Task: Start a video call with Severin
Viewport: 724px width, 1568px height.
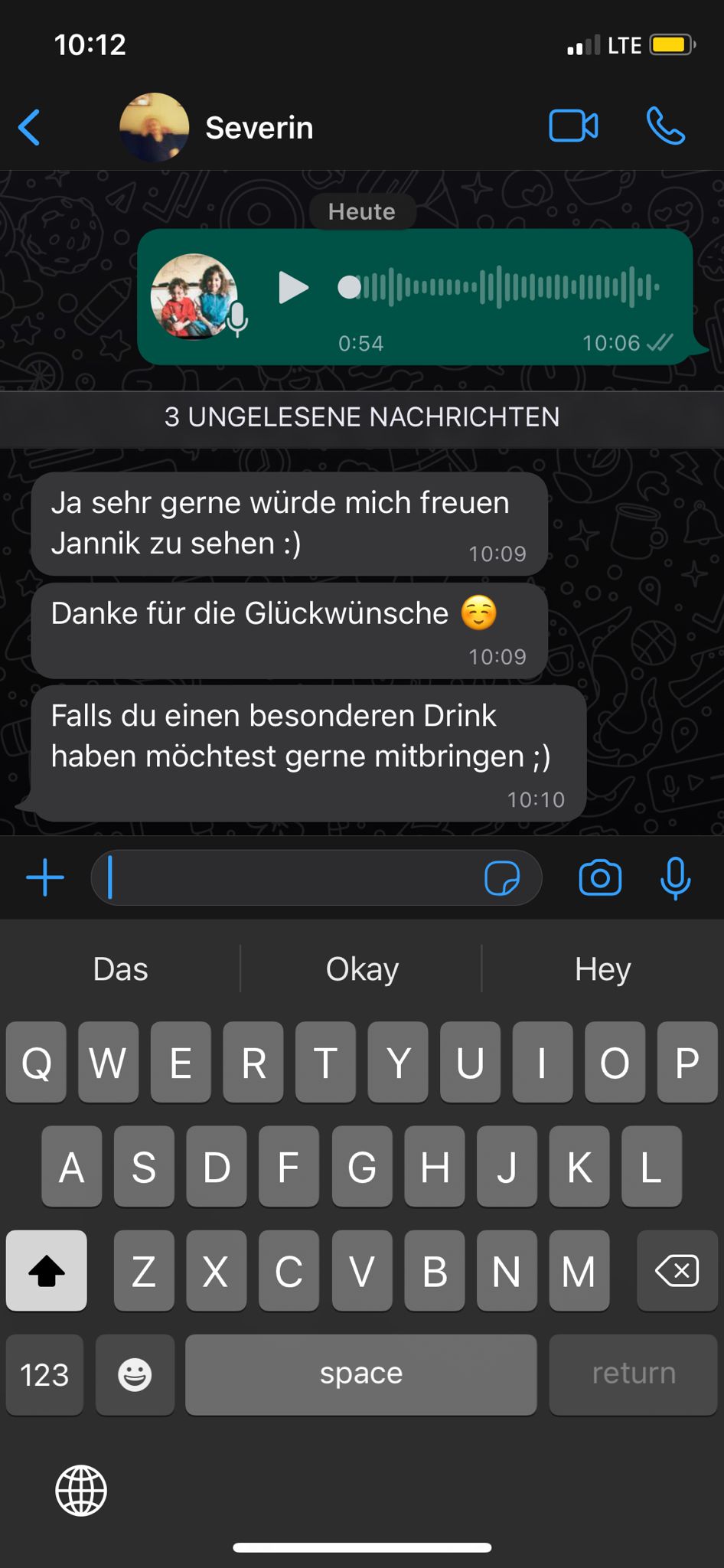Action: pyautogui.click(x=573, y=126)
